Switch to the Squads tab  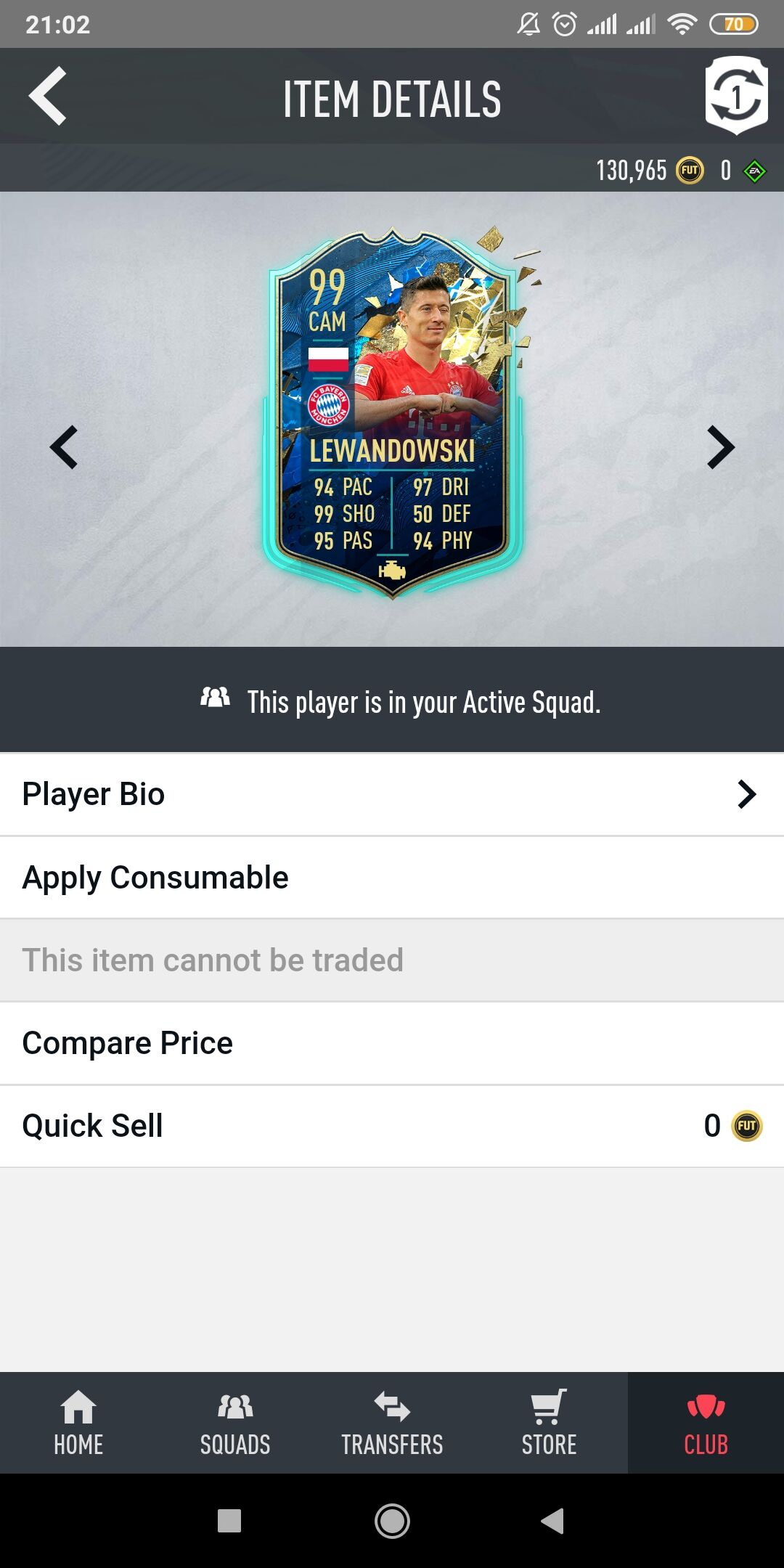(x=235, y=1423)
